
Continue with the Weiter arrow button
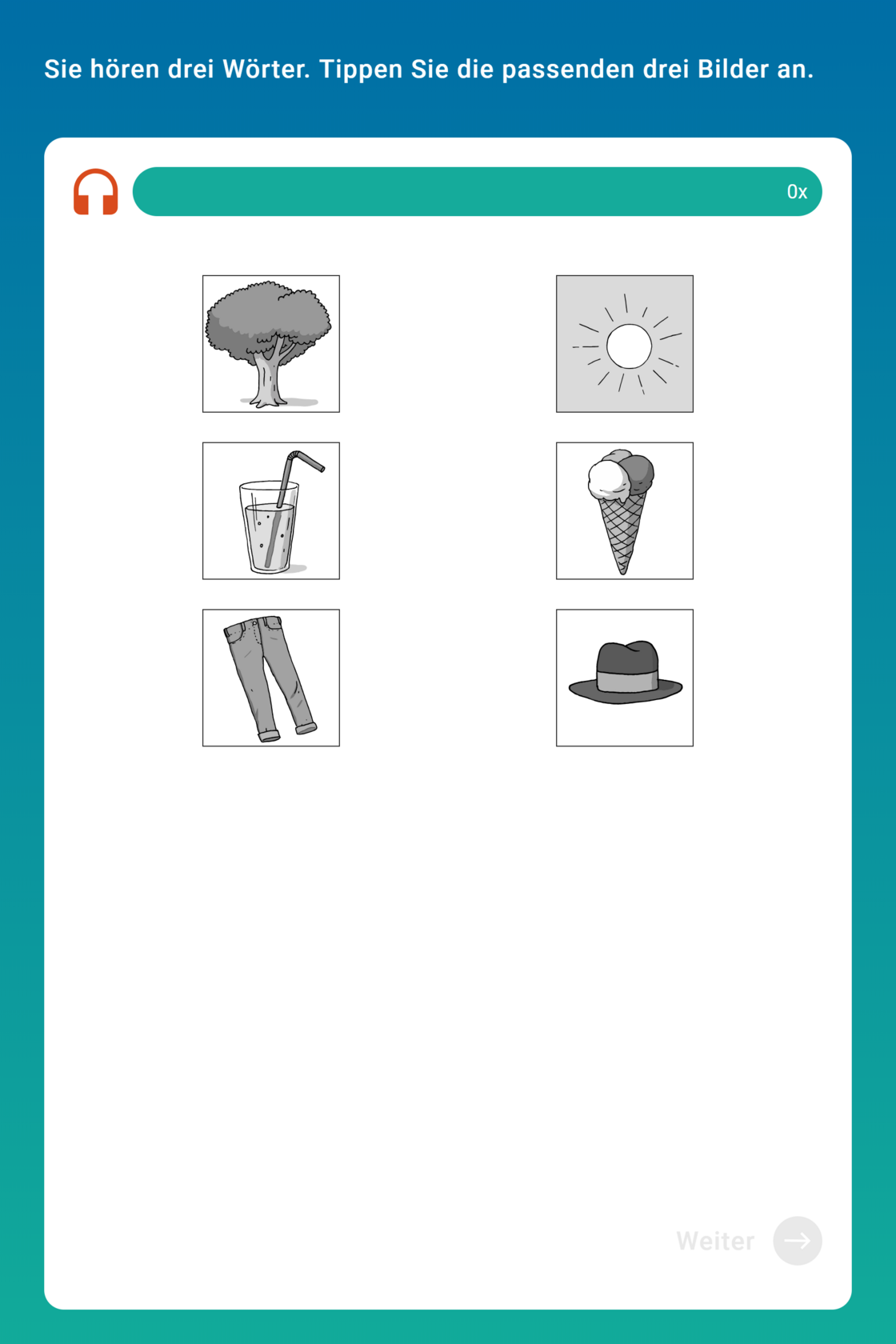[x=797, y=1241]
